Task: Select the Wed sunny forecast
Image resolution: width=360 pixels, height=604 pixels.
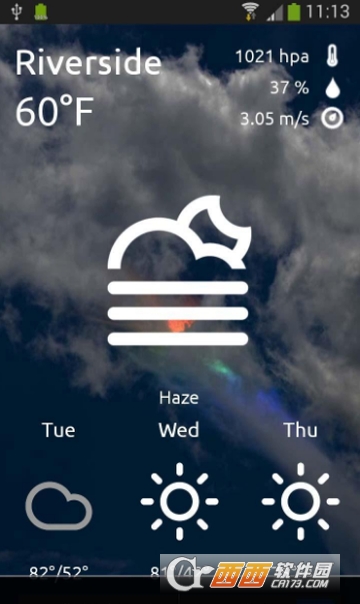Action: [179, 502]
